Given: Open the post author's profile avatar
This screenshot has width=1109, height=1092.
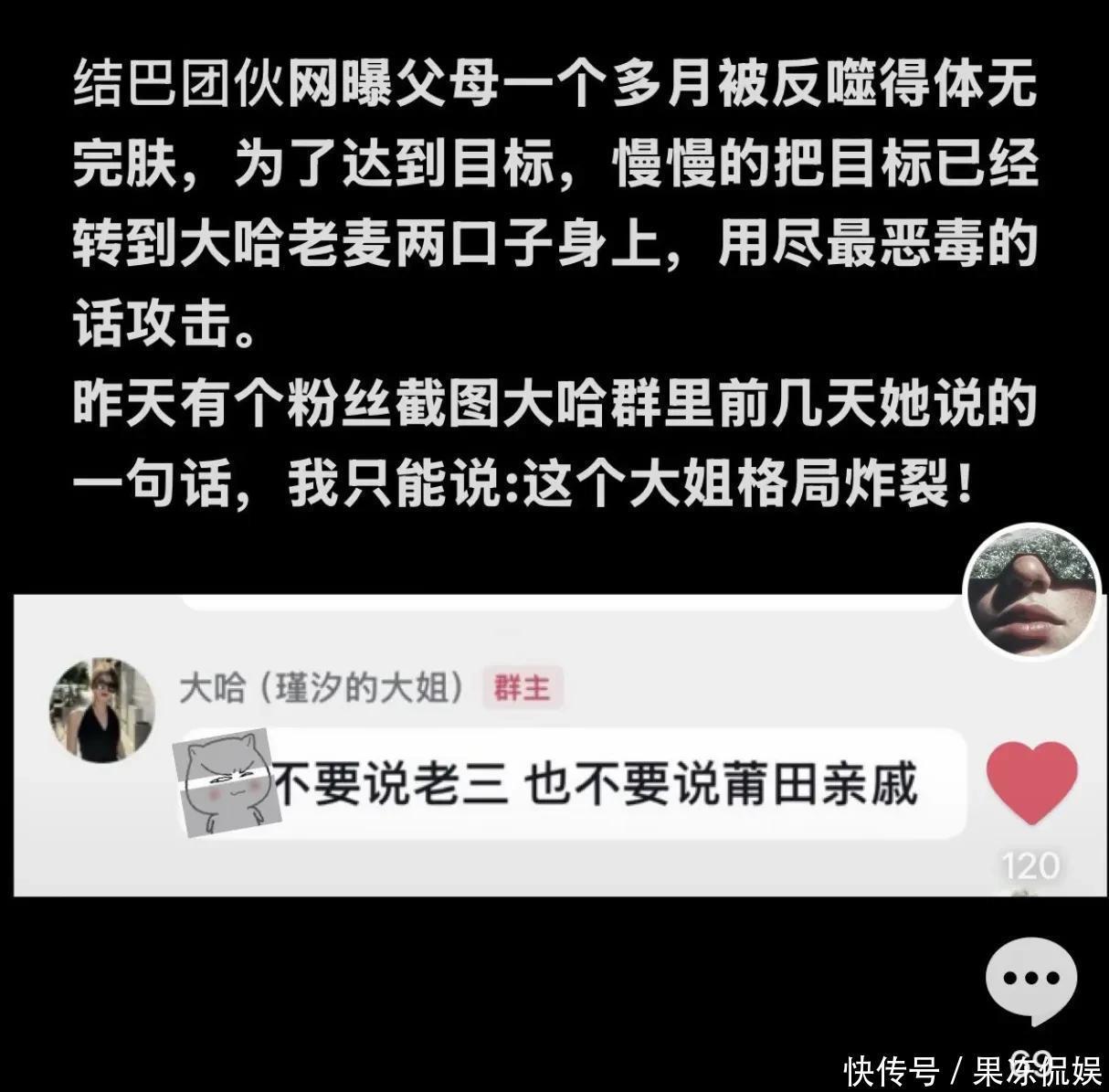Looking at the screenshot, I should coord(1031,591).
